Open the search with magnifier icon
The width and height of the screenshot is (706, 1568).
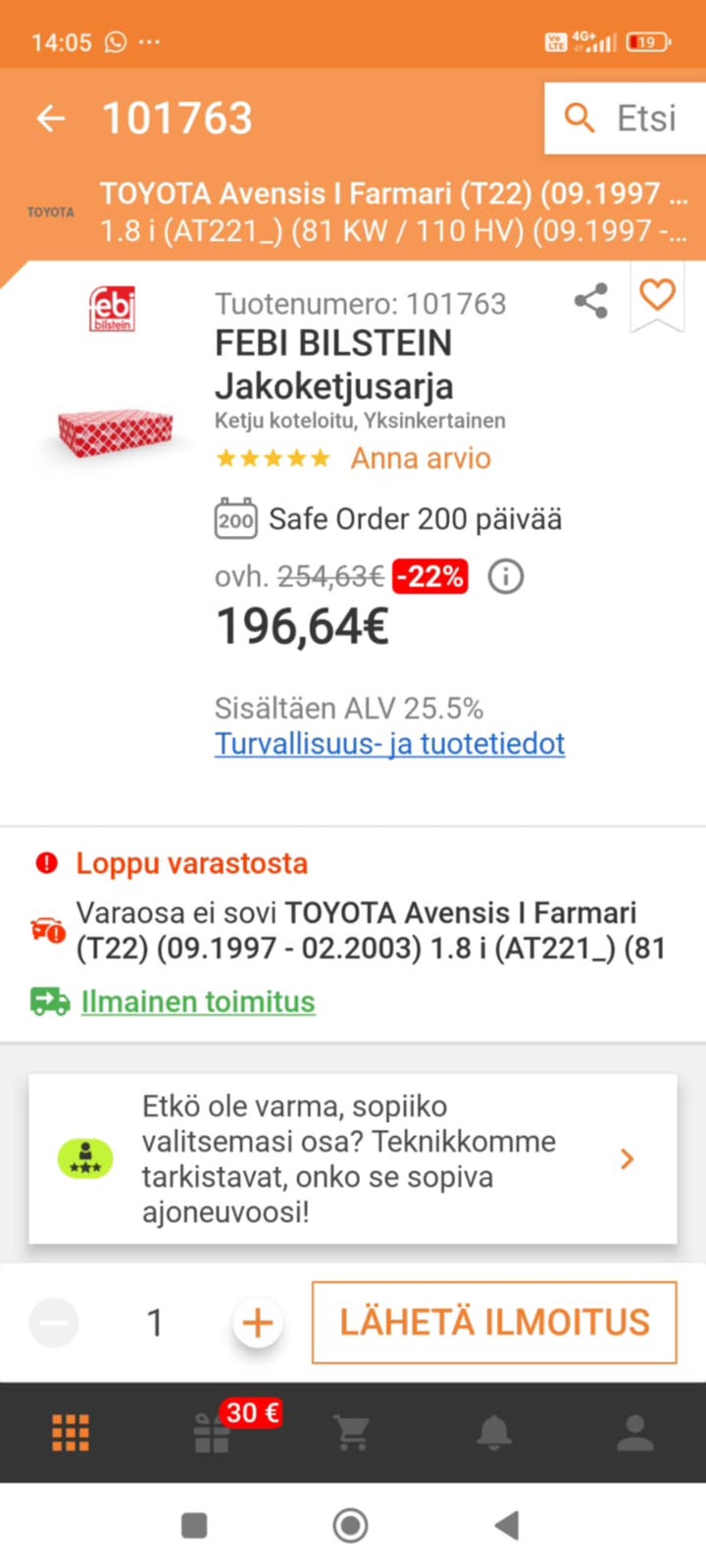(x=580, y=118)
